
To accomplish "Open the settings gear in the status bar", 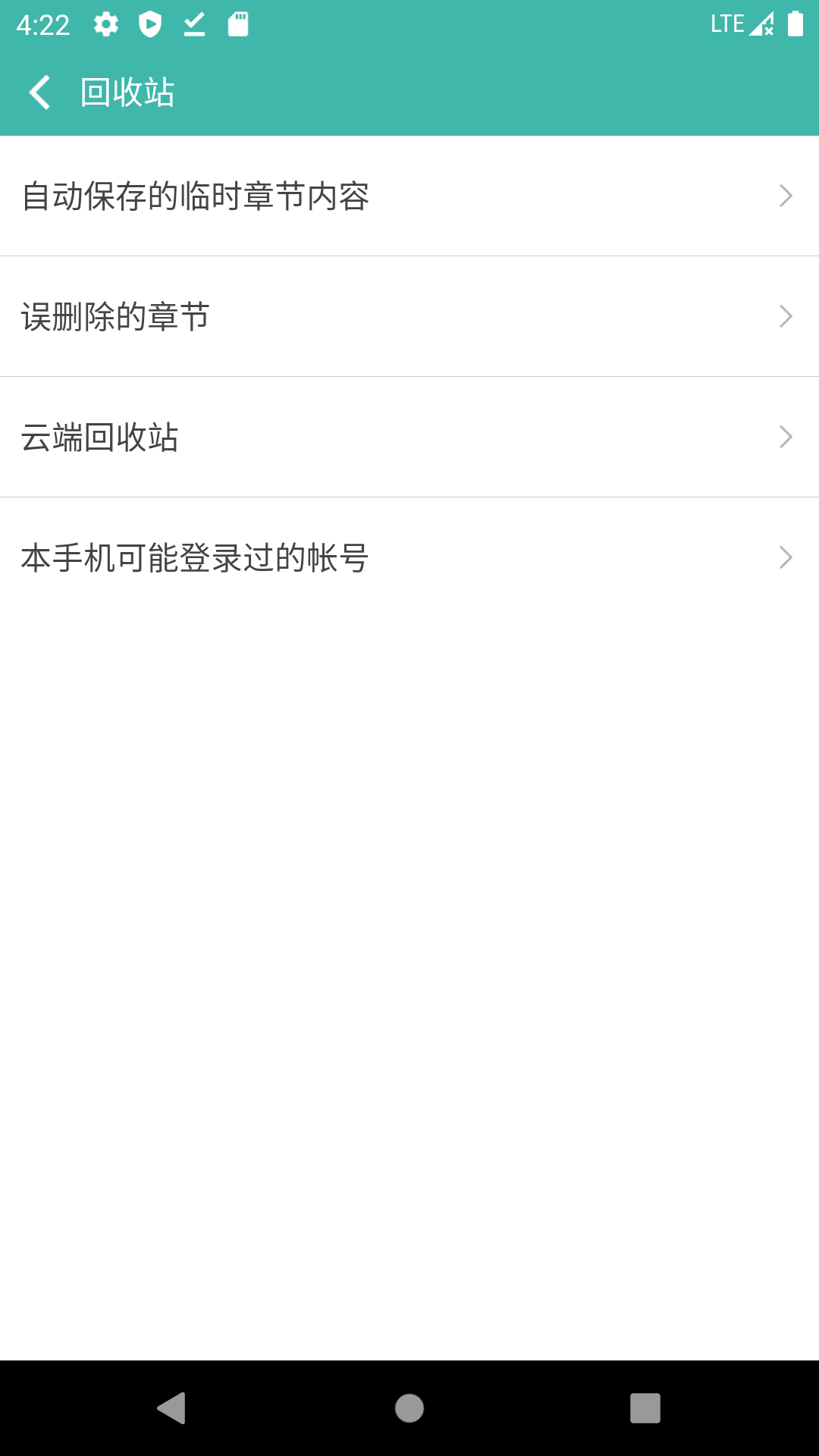I will (x=106, y=24).
